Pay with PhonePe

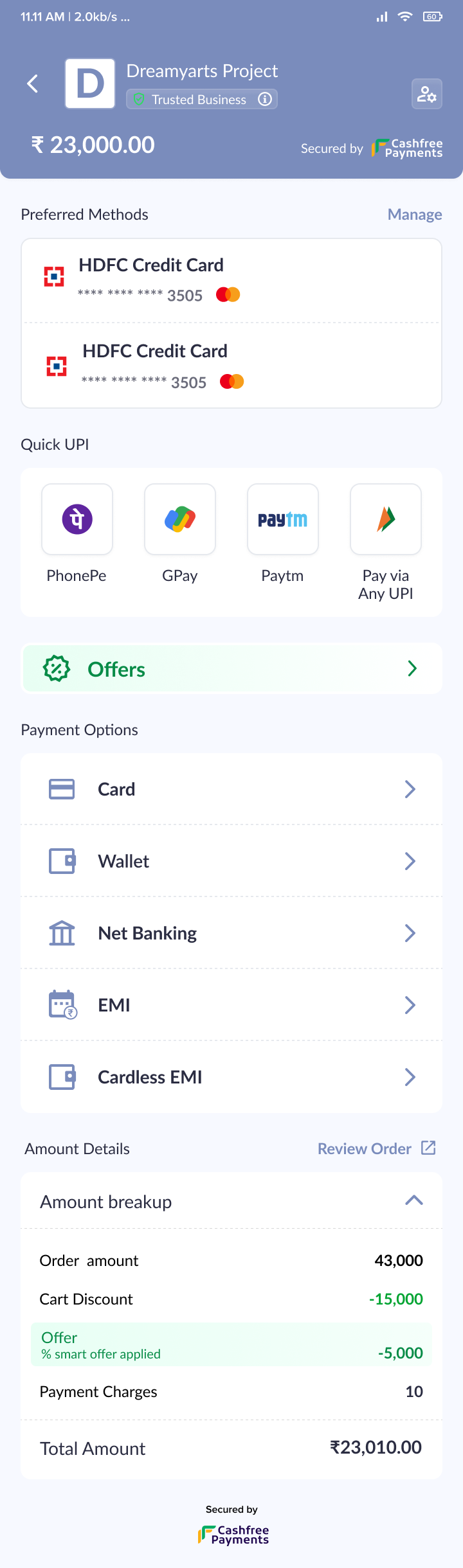[x=77, y=519]
